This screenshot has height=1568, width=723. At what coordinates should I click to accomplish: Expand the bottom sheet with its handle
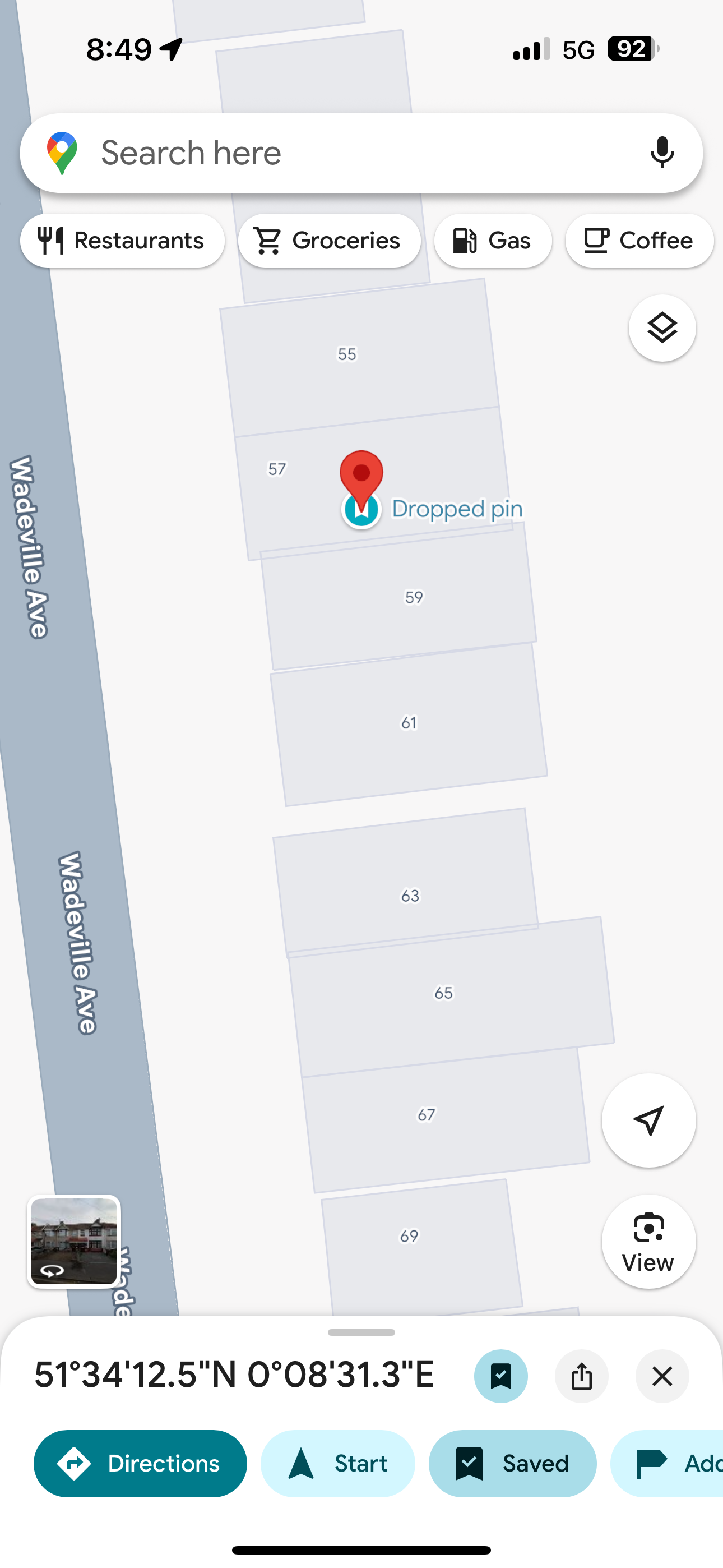[361, 1332]
